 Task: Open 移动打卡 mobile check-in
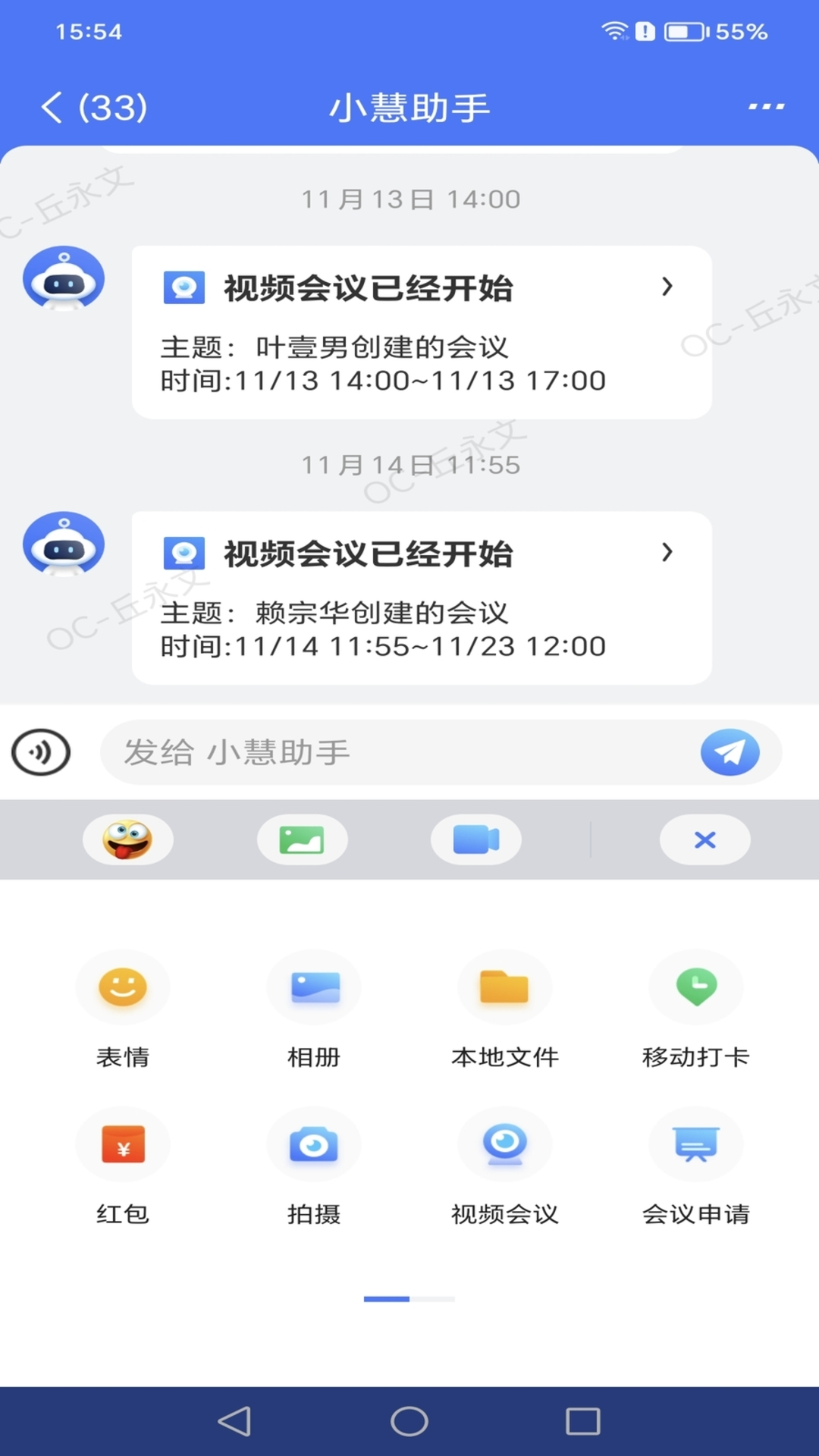coord(696,1009)
